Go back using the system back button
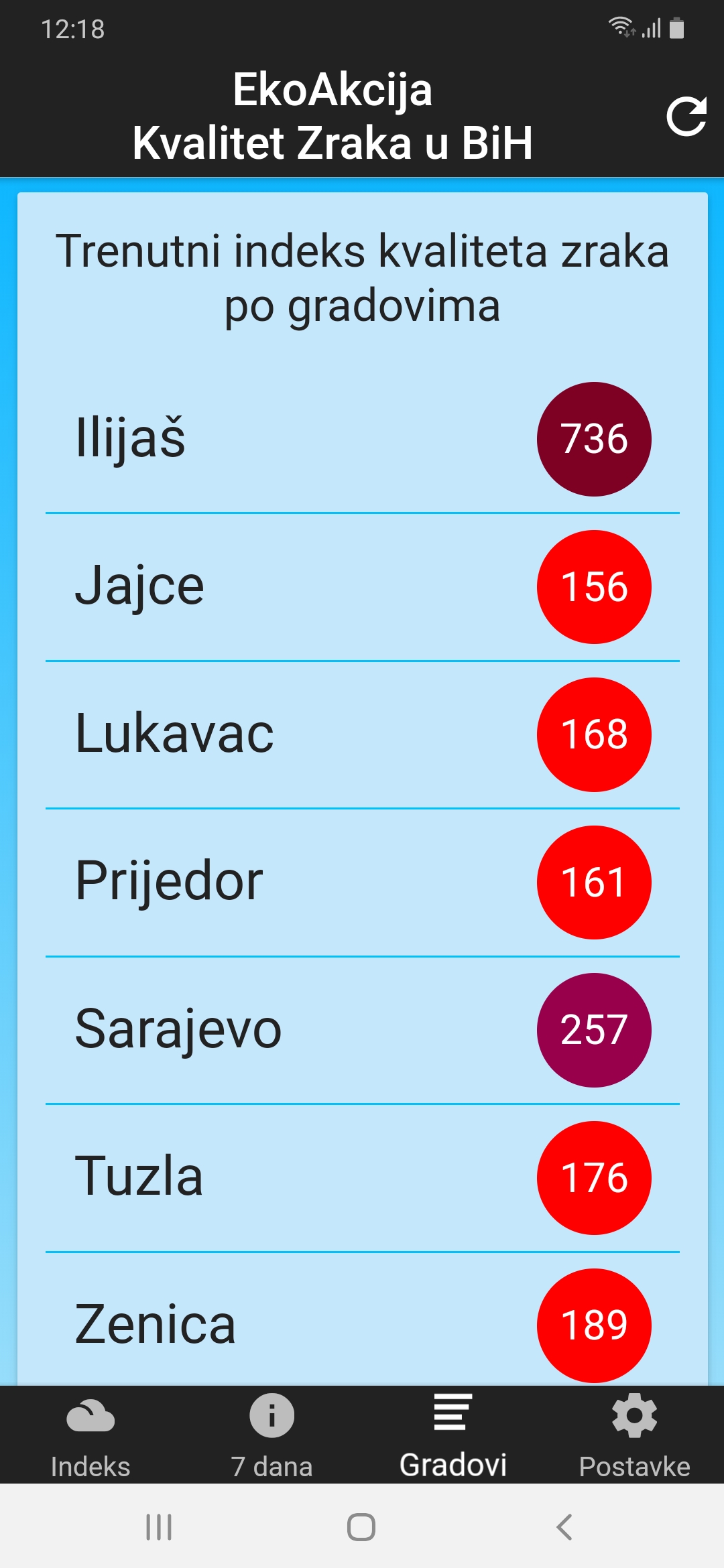The height and width of the screenshot is (1568, 724). click(x=564, y=1527)
